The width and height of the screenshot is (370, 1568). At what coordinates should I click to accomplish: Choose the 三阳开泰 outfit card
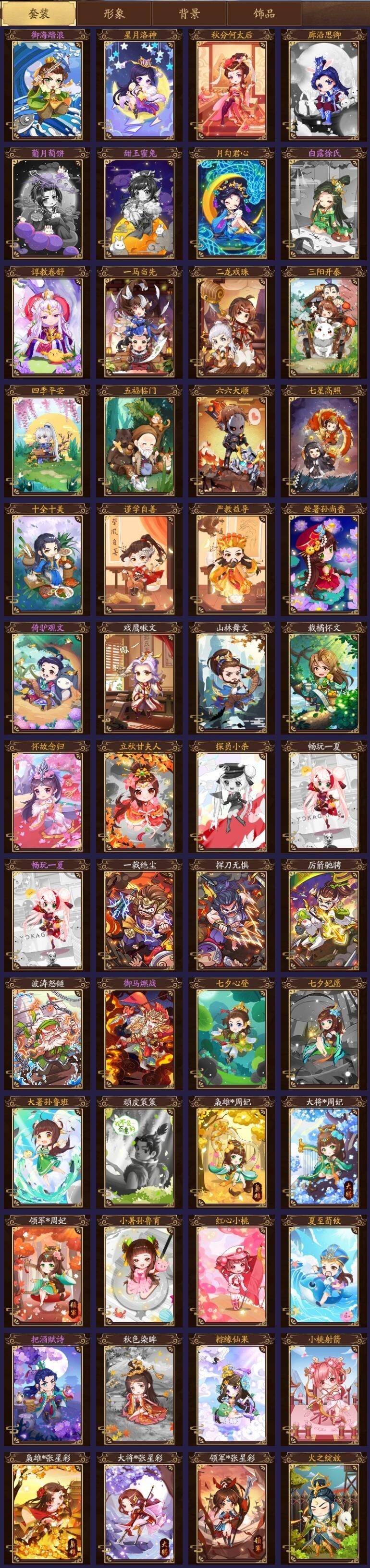[324, 323]
